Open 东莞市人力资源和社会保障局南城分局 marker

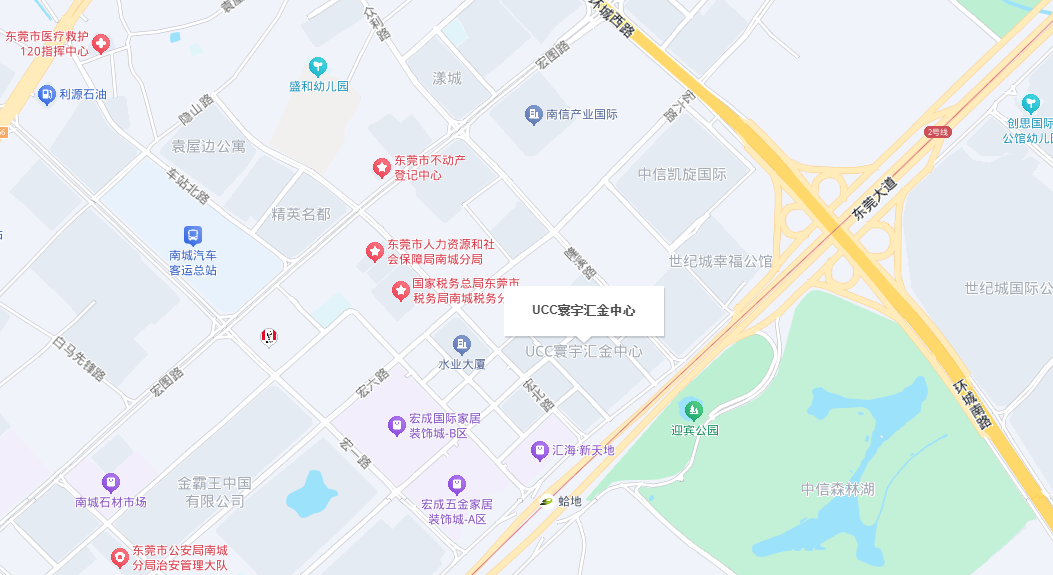click(x=374, y=250)
